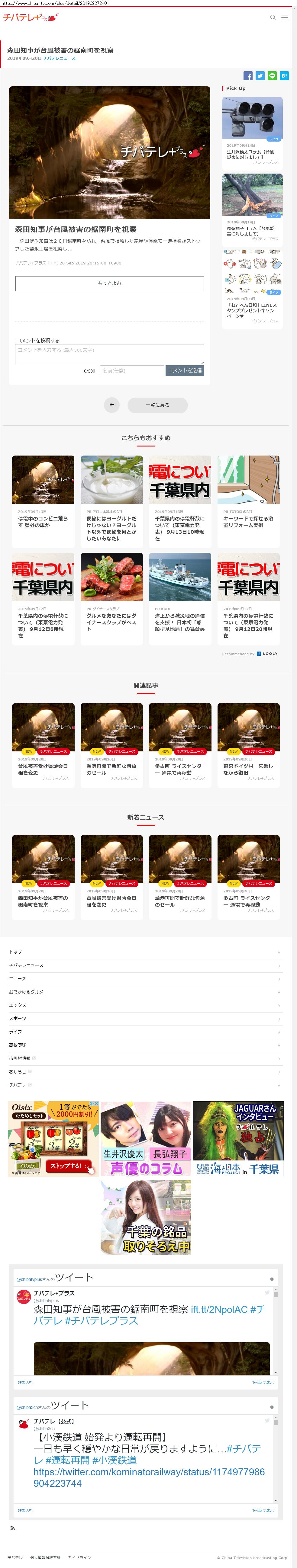Open おでかけ&グルメ footer menu row
Screen dimensions: 297x1568
point(144,992)
